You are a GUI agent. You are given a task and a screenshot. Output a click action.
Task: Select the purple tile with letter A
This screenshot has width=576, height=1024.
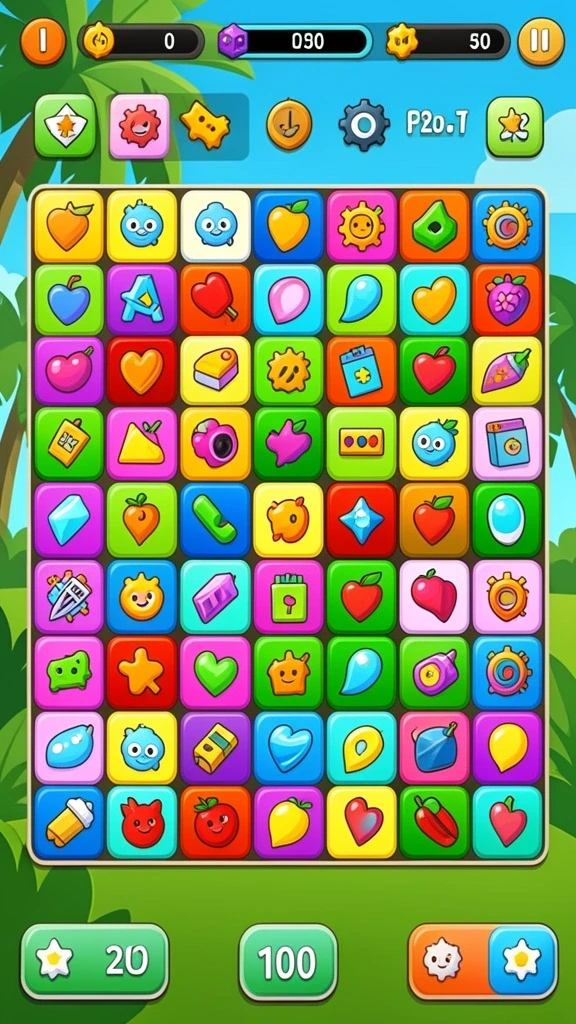(142, 299)
